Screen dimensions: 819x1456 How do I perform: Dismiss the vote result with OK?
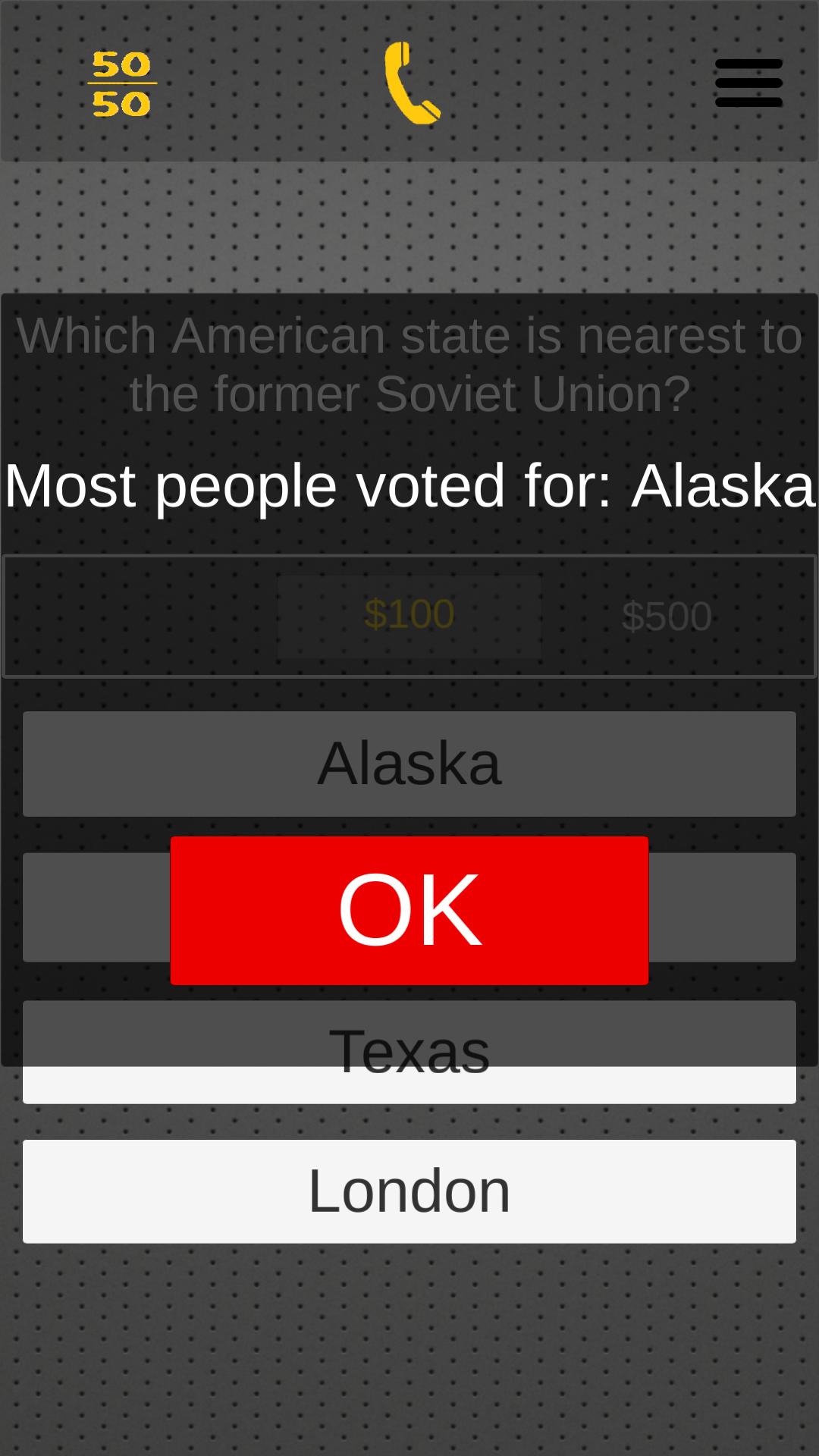tap(409, 910)
